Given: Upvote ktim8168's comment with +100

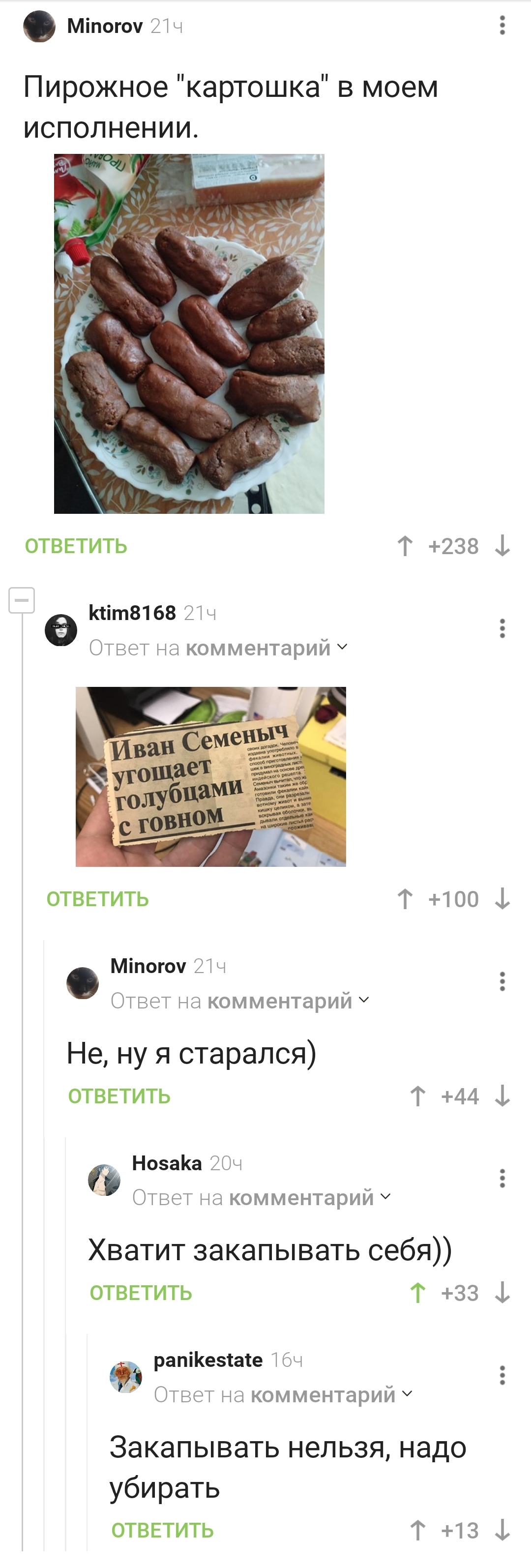Looking at the screenshot, I should coord(405,899).
